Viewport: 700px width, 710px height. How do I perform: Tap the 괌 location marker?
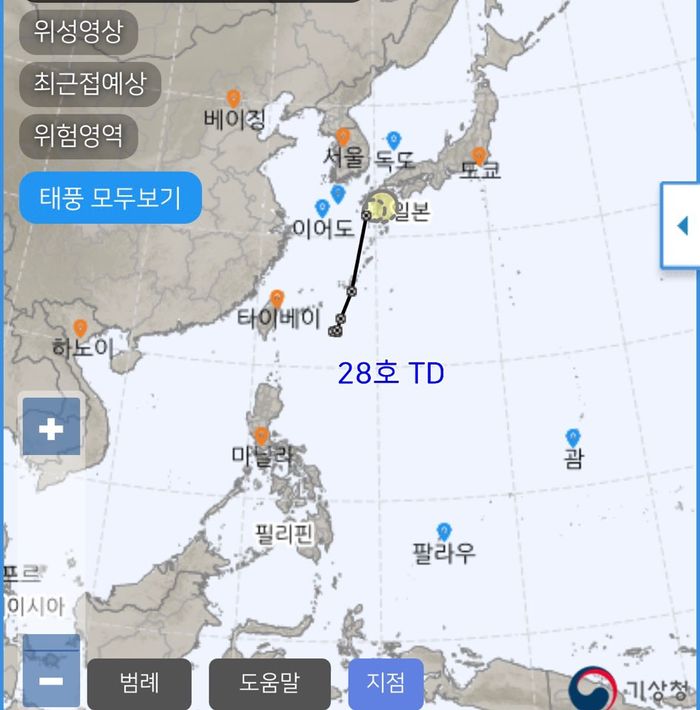pos(573,438)
